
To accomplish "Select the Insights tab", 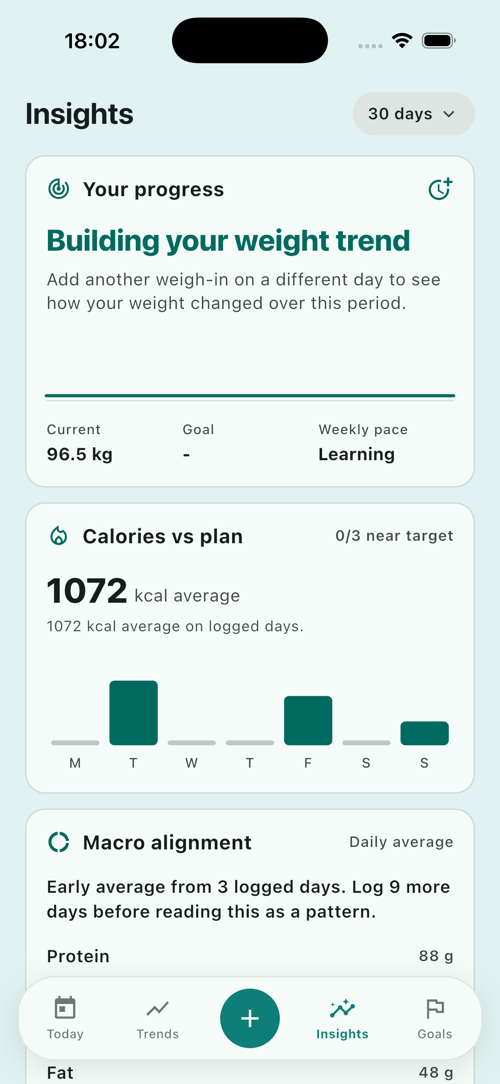I will click(342, 1018).
